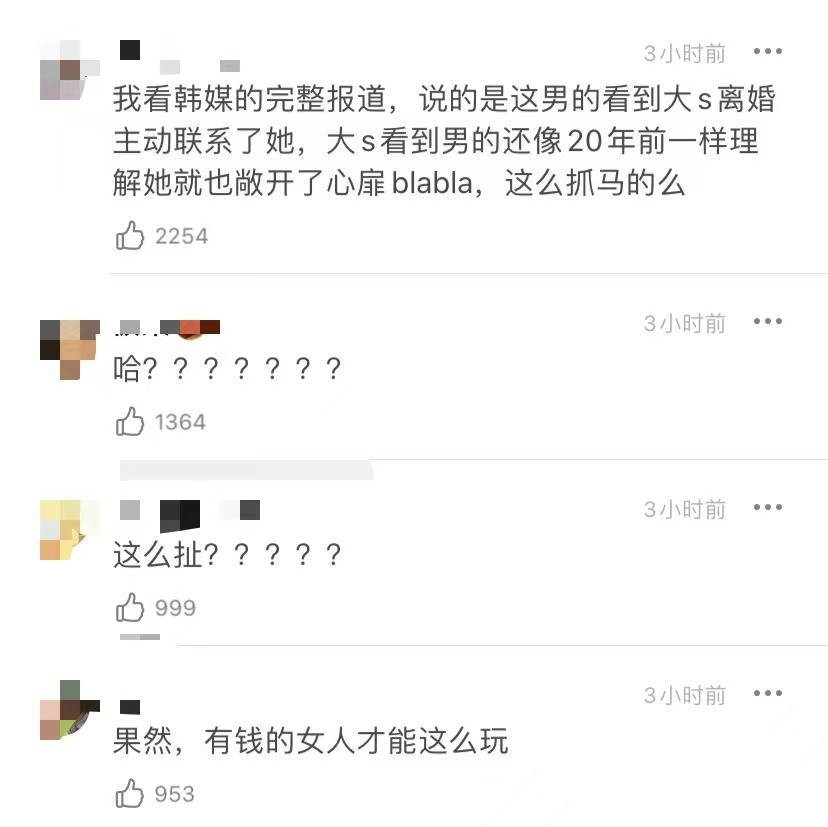Like the comment with 2254 likes
This screenshot has width=828, height=827.
tap(130, 236)
